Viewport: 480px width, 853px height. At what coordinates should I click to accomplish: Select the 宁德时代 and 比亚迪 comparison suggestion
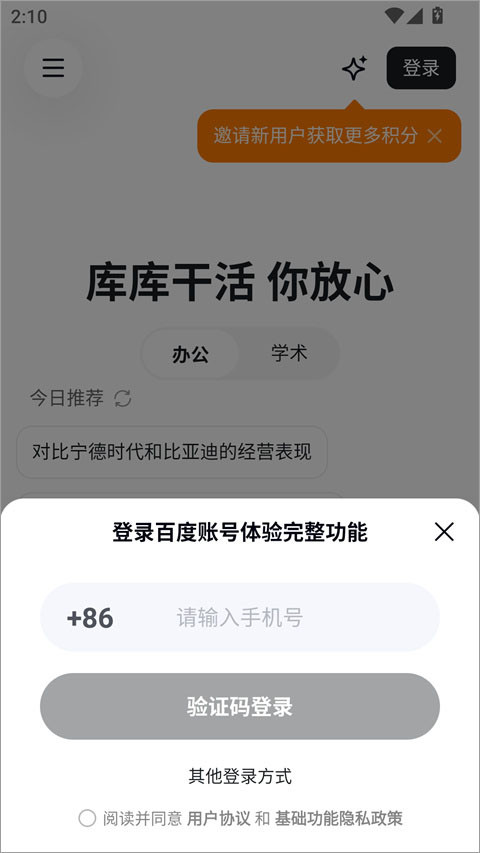pyautogui.click(x=172, y=452)
